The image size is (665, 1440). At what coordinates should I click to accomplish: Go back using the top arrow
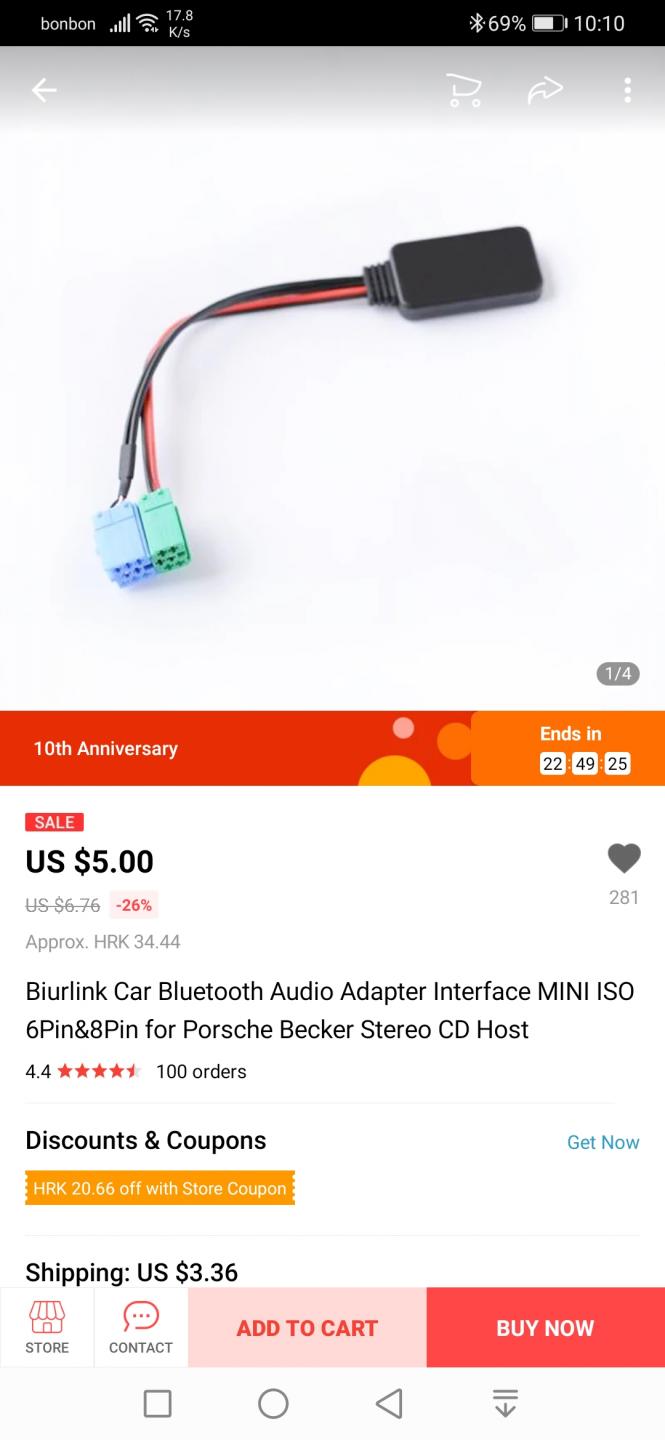pos(44,90)
